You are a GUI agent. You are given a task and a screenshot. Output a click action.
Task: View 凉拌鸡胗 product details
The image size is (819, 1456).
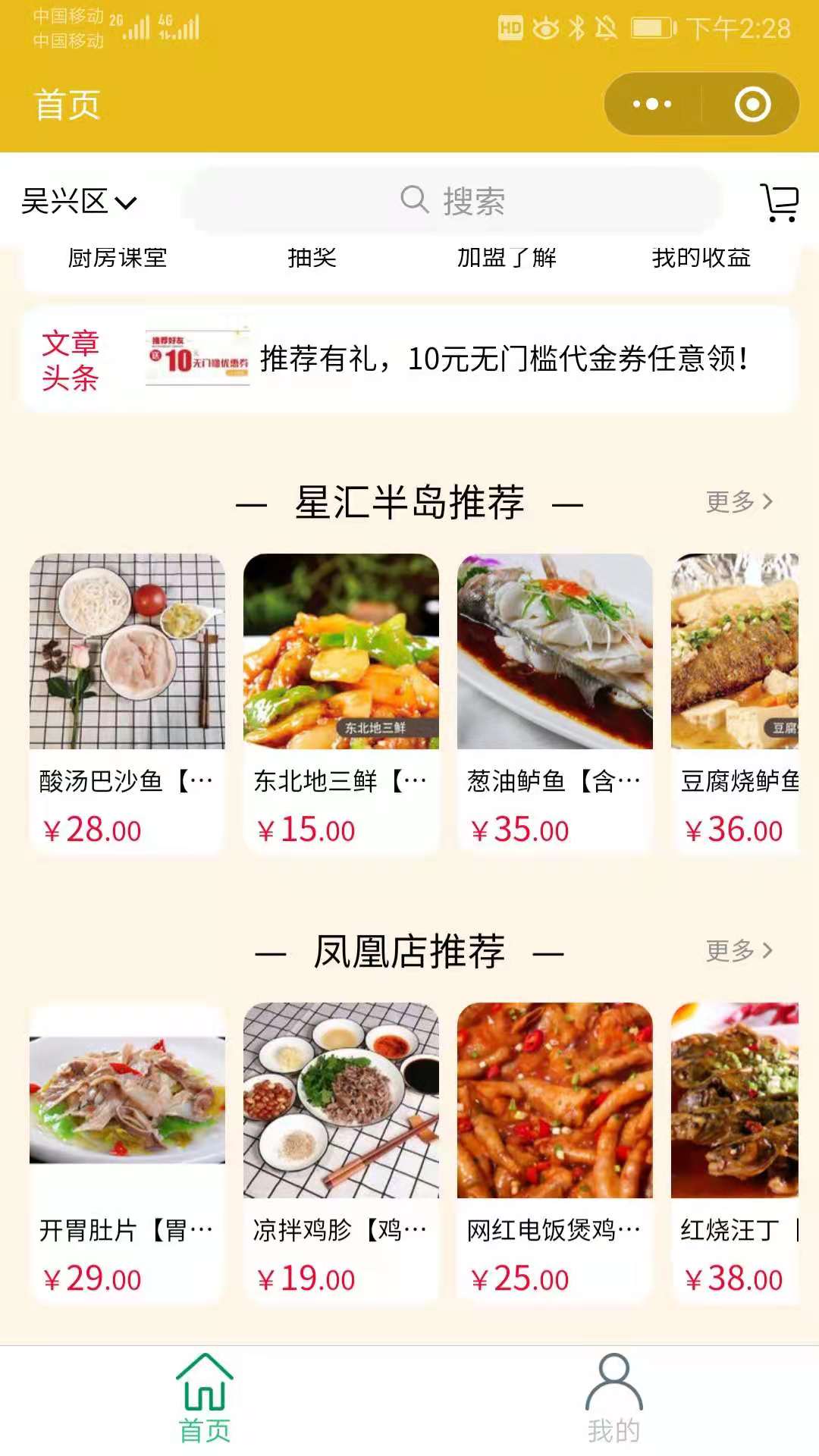click(341, 1150)
